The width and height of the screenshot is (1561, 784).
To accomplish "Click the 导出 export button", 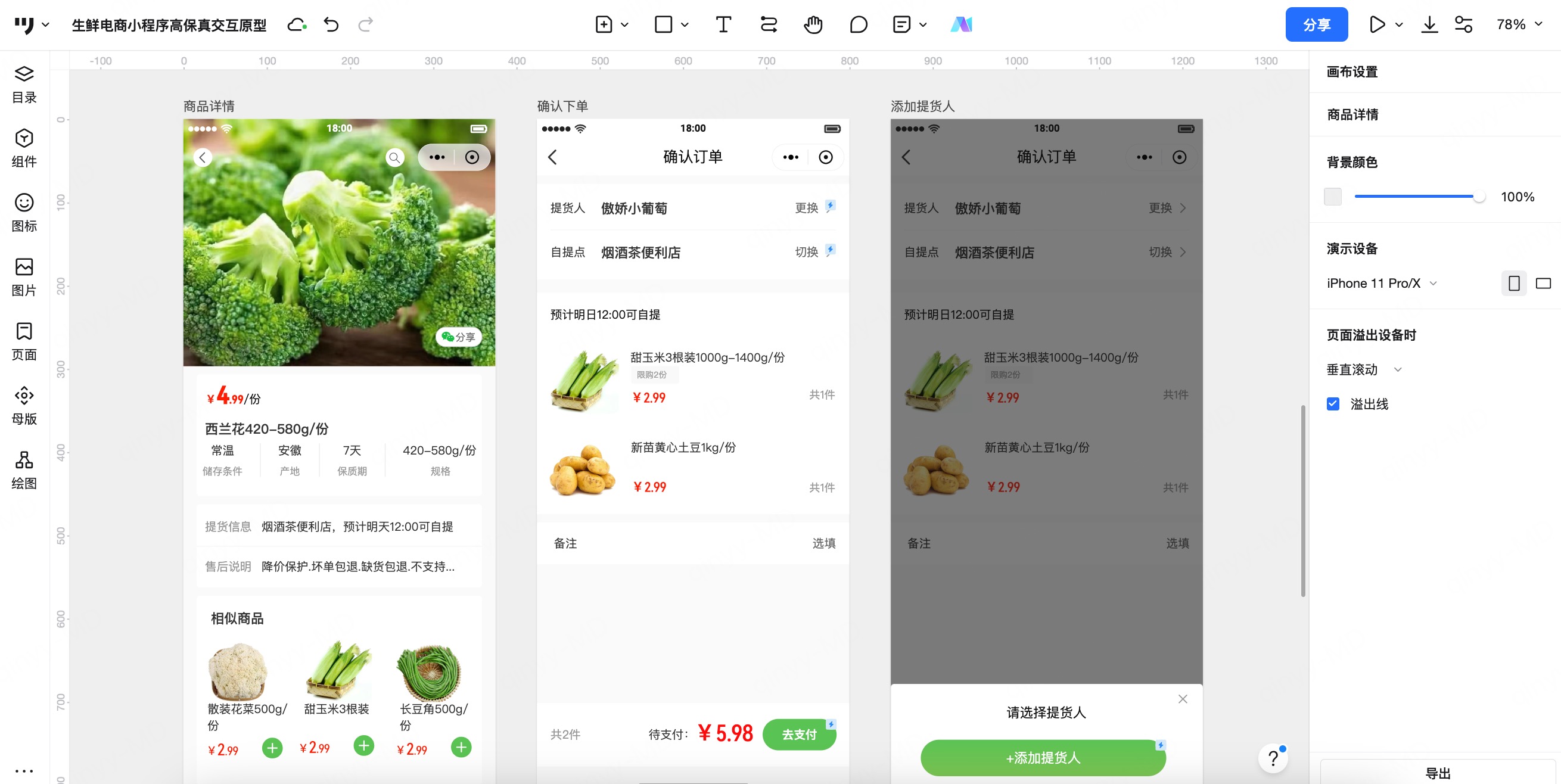I will 1436,773.
